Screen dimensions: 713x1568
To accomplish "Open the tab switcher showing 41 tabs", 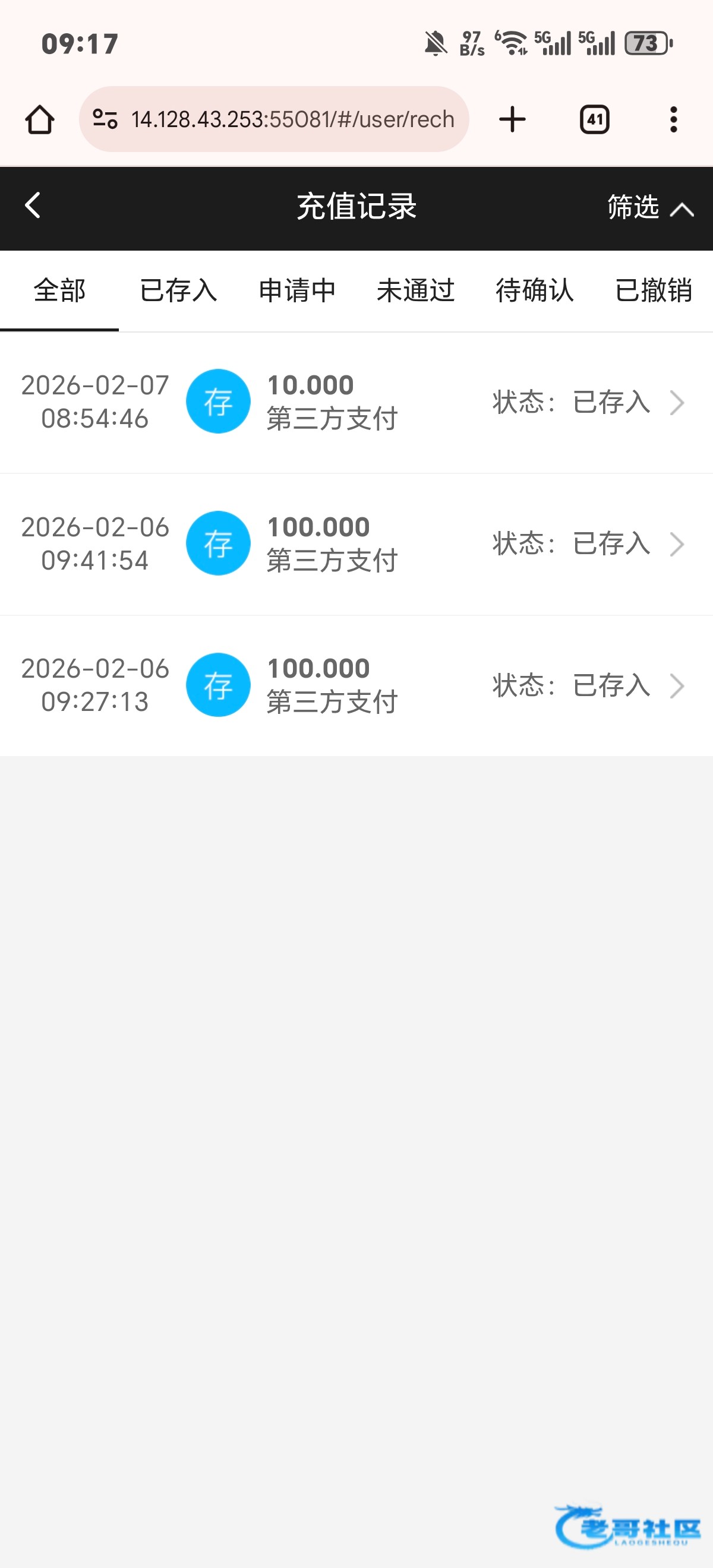I will coord(594,119).
